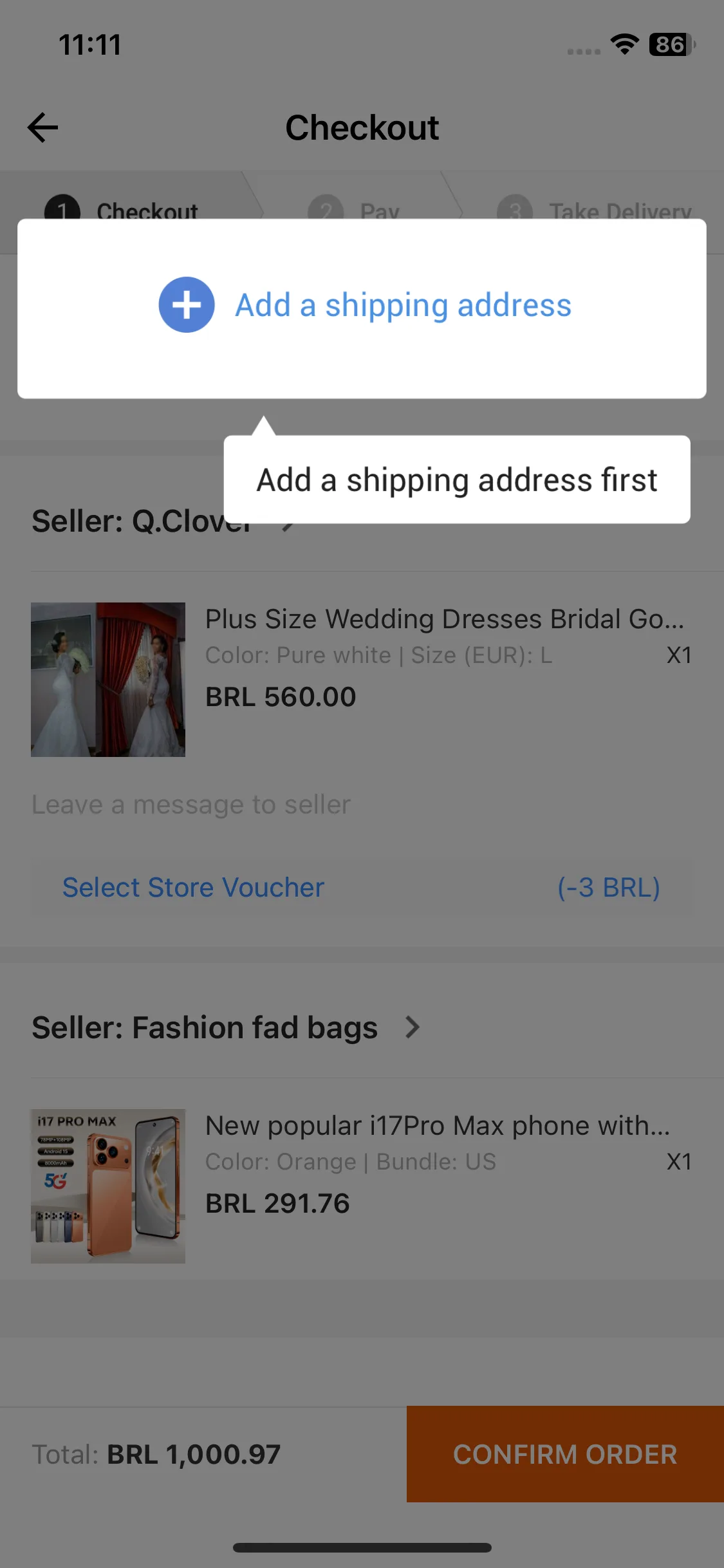Open the store voucher selection panel

[192, 887]
